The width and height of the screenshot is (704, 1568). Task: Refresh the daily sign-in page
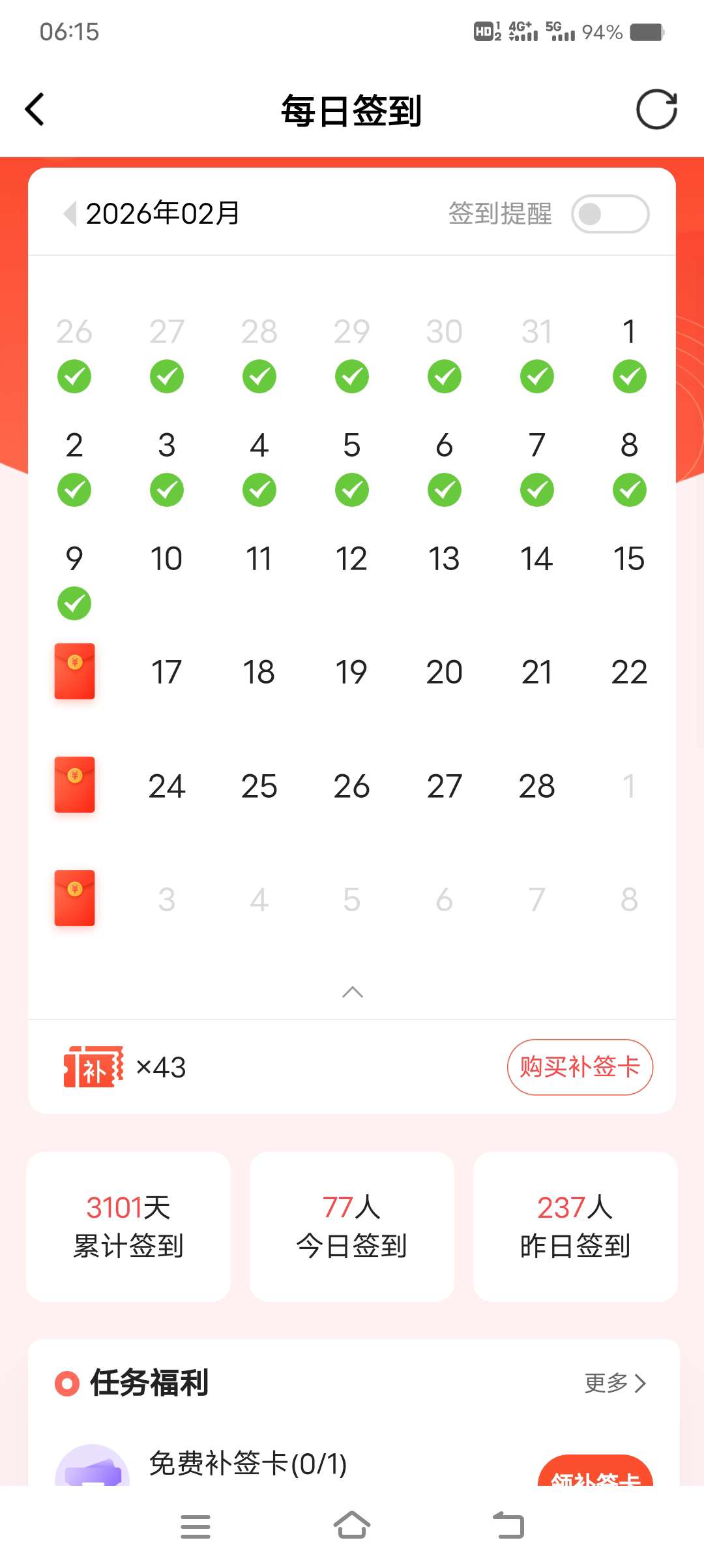(x=656, y=110)
